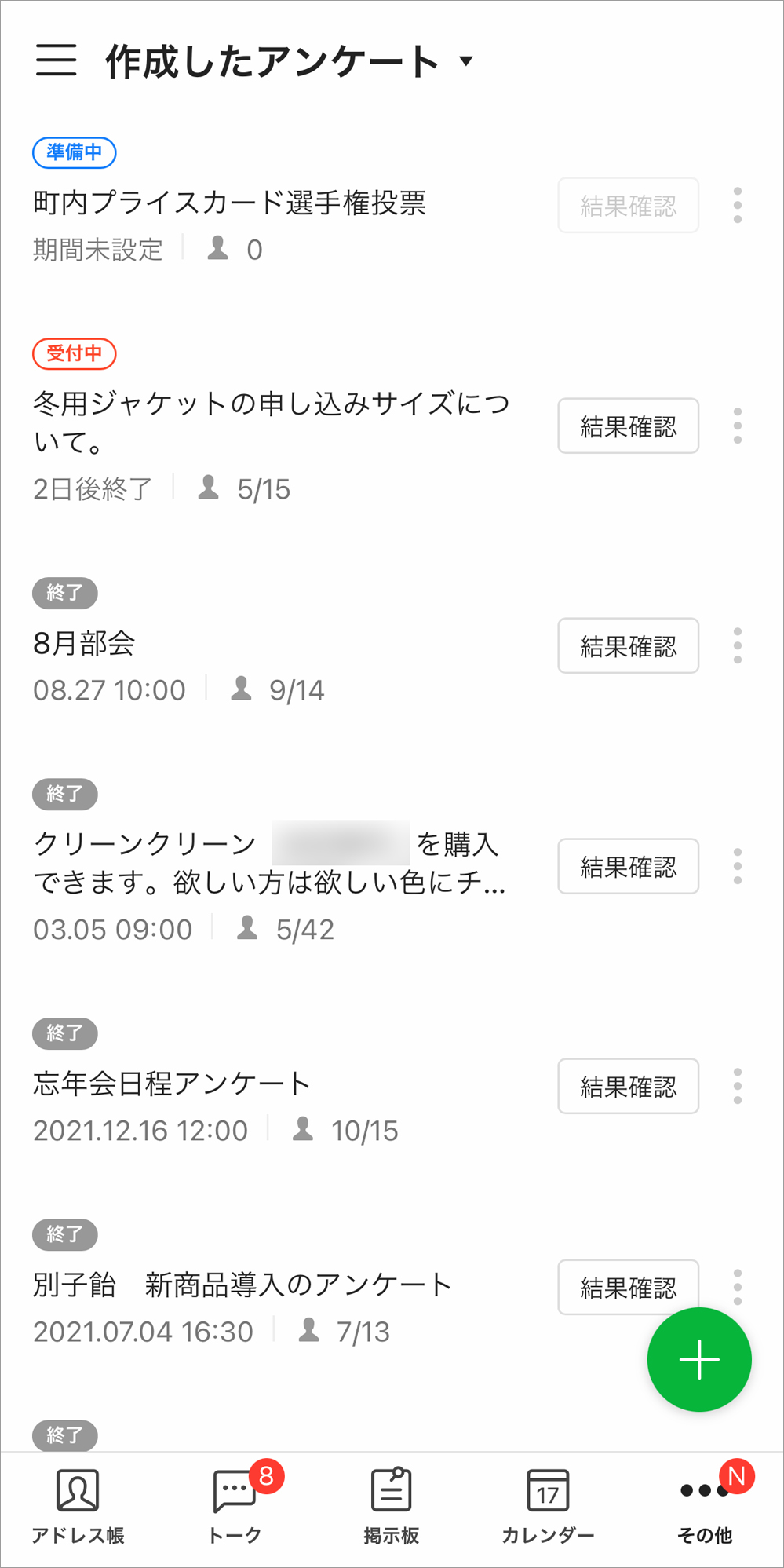
Task: Open more options for 忘年会日程アンケート
Action: pos(737,1086)
